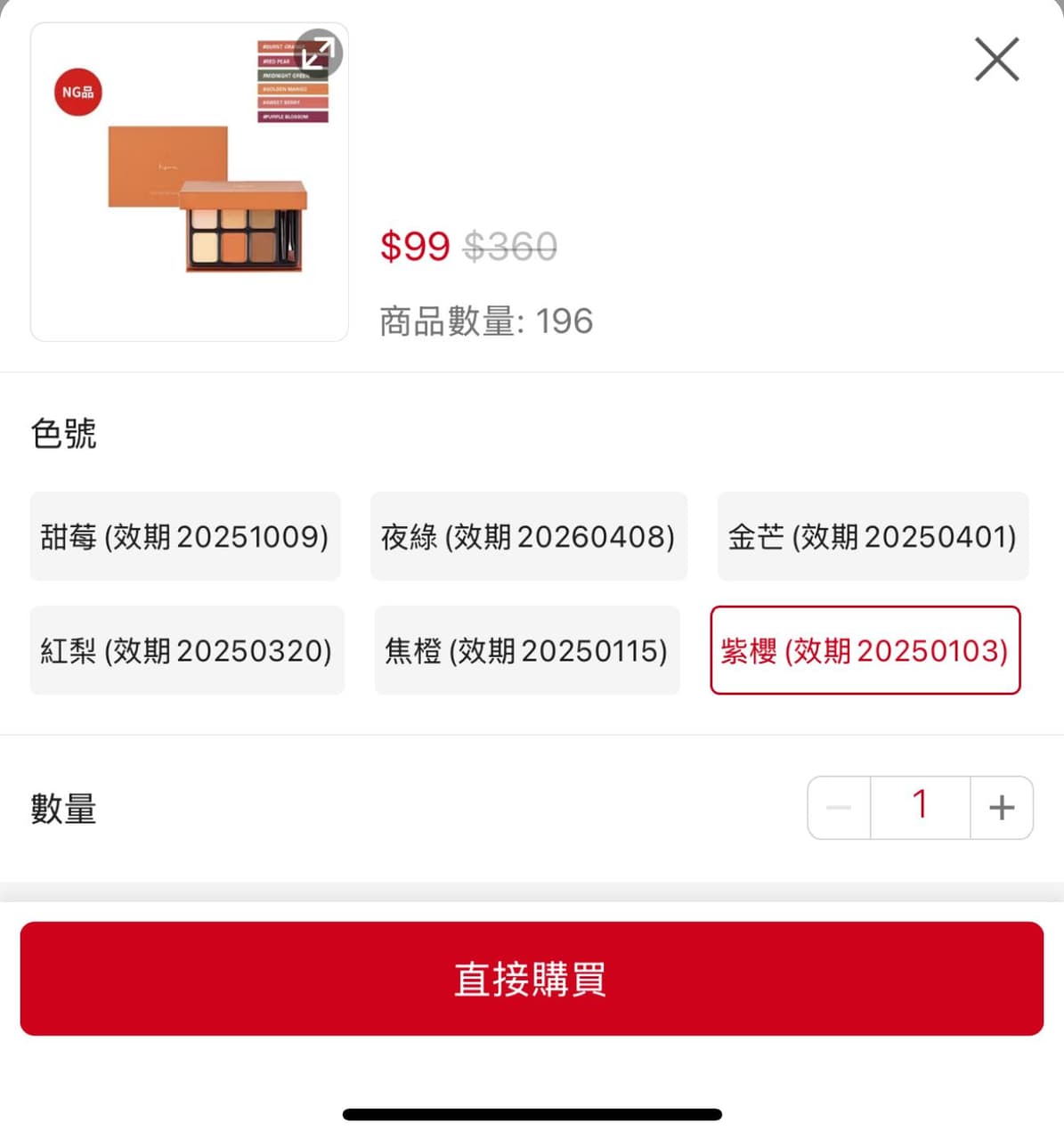Decrease quantity with the minus button
Viewport: 1064px width, 1140px height.
point(839,808)
